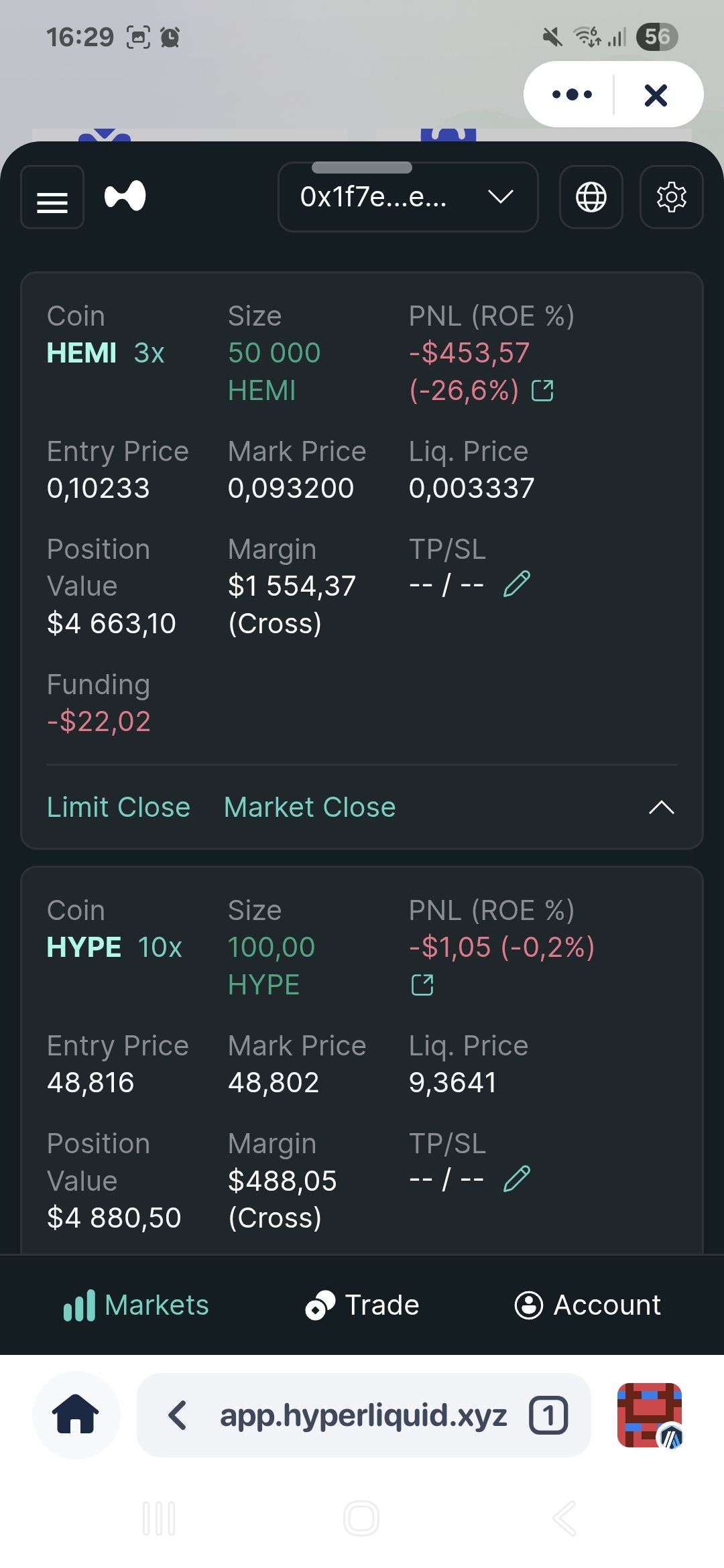This screenshot has height=1568, width=724.
Task: Tap the app.hyperliquid.xyz address bar
Action: [363, 1415]
